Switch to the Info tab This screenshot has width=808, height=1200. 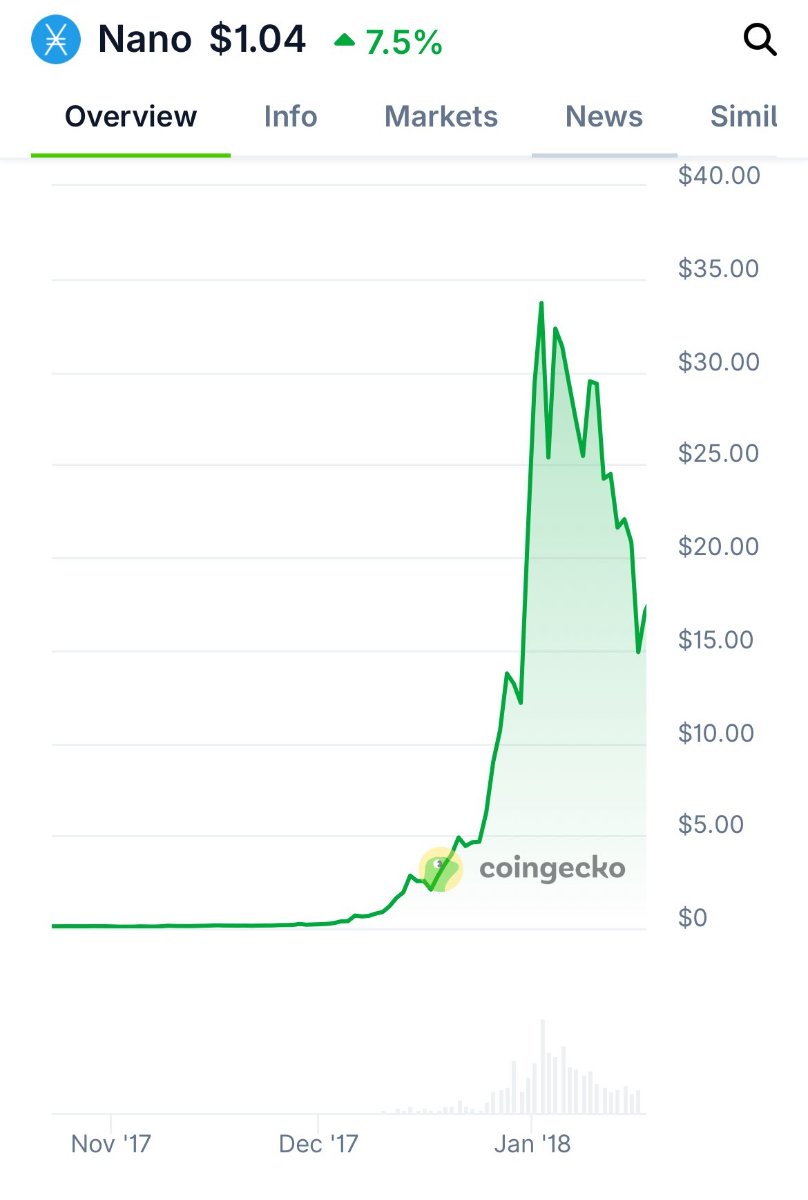tap(290, 117)
